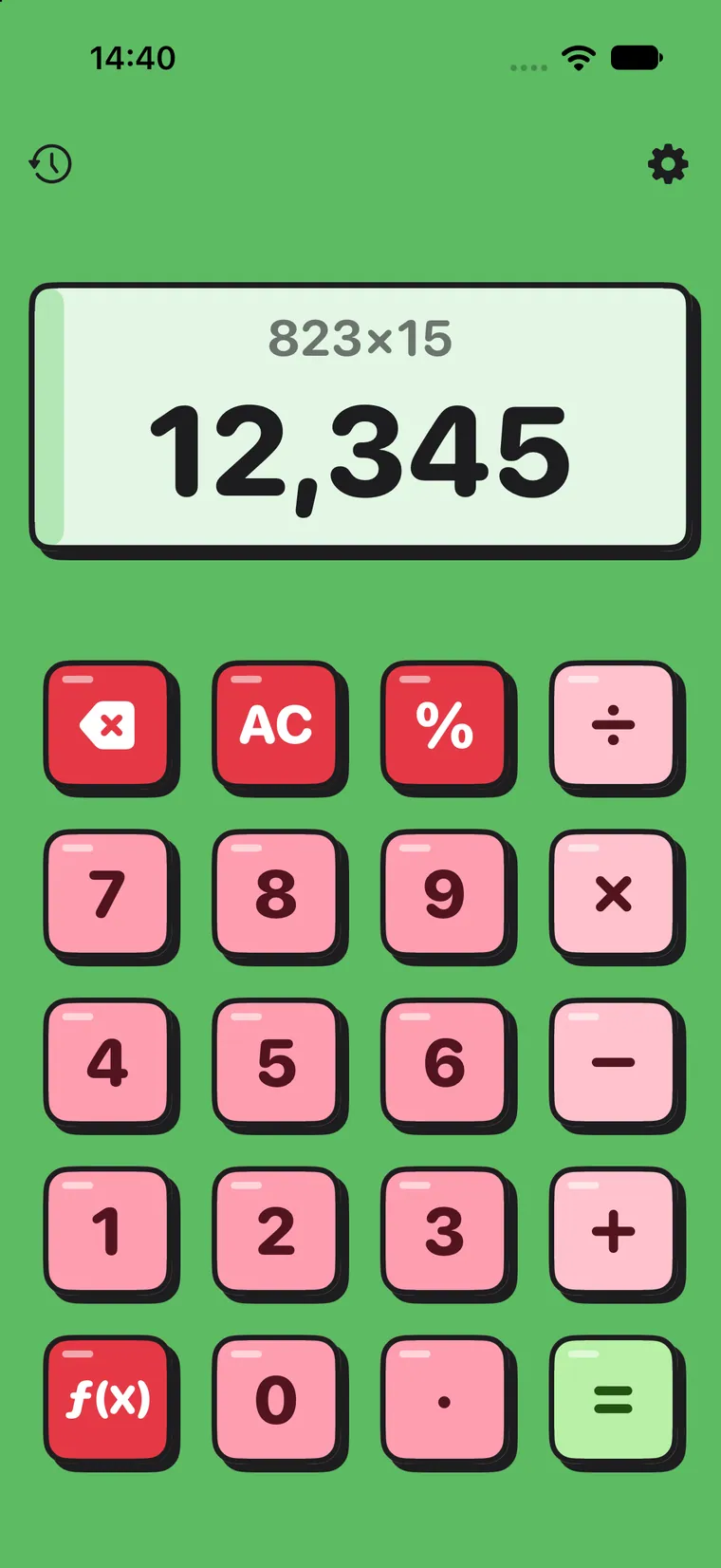The height and width of the screenshot is (1568, 721).
Task: Choose the multiplication operator
Action: tap(614, 894)
